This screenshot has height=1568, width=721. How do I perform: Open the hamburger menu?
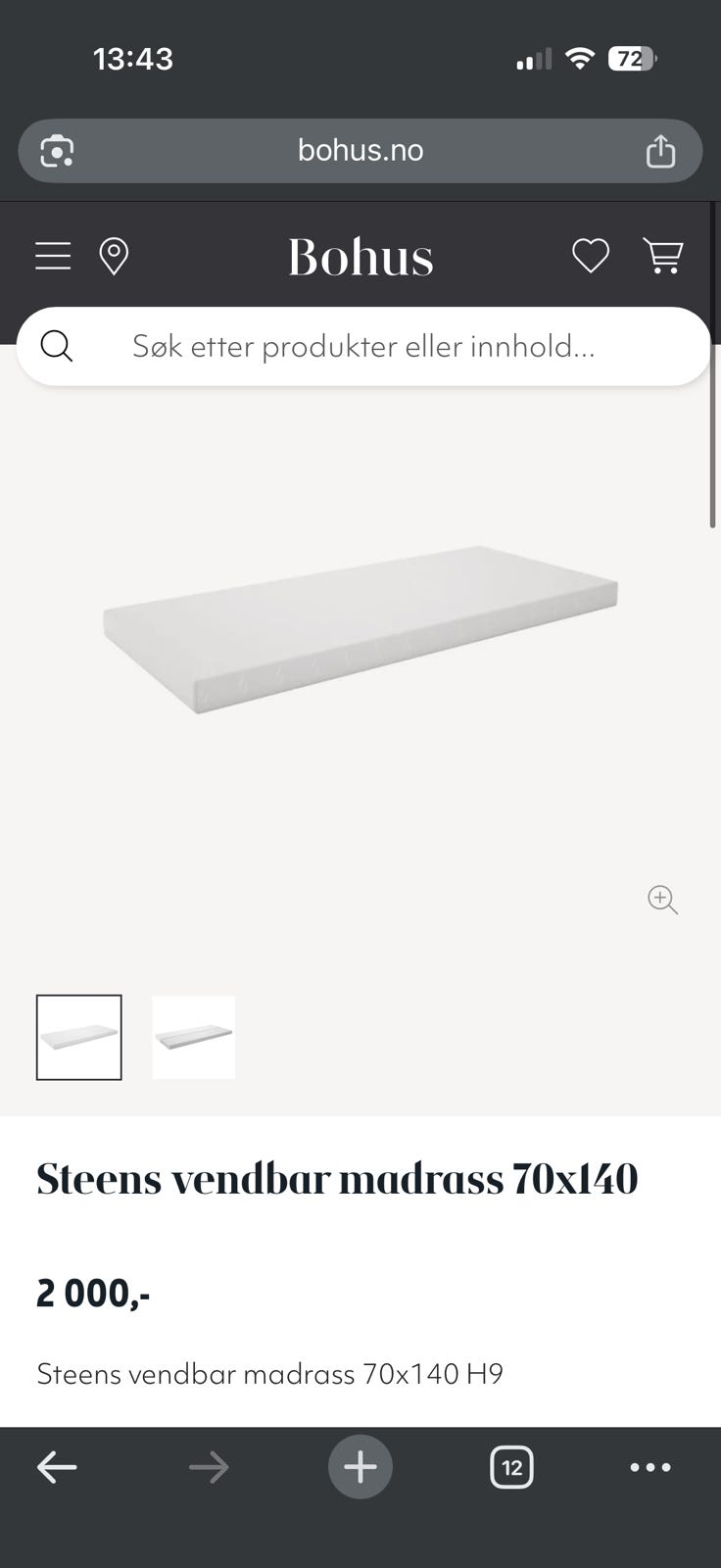(x=53, y=257)
